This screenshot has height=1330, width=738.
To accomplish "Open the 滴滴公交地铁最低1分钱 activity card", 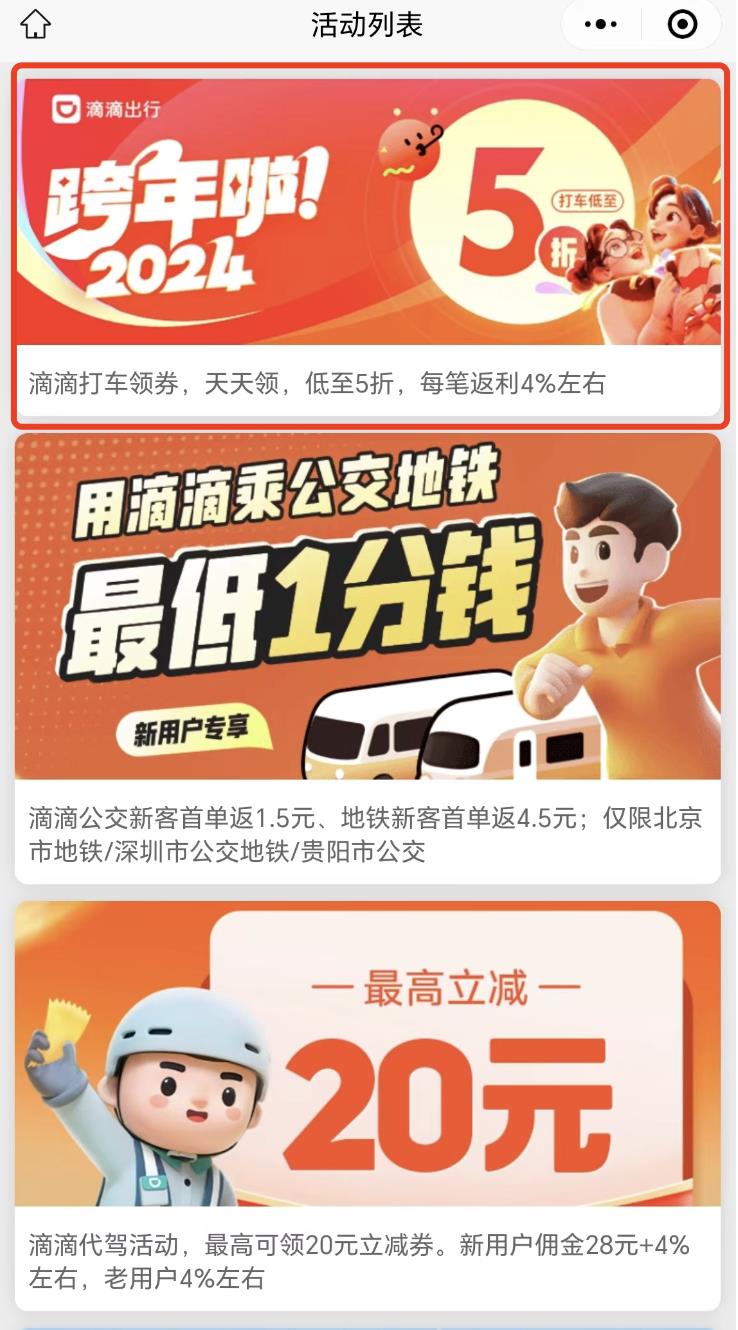I will 368,656.
